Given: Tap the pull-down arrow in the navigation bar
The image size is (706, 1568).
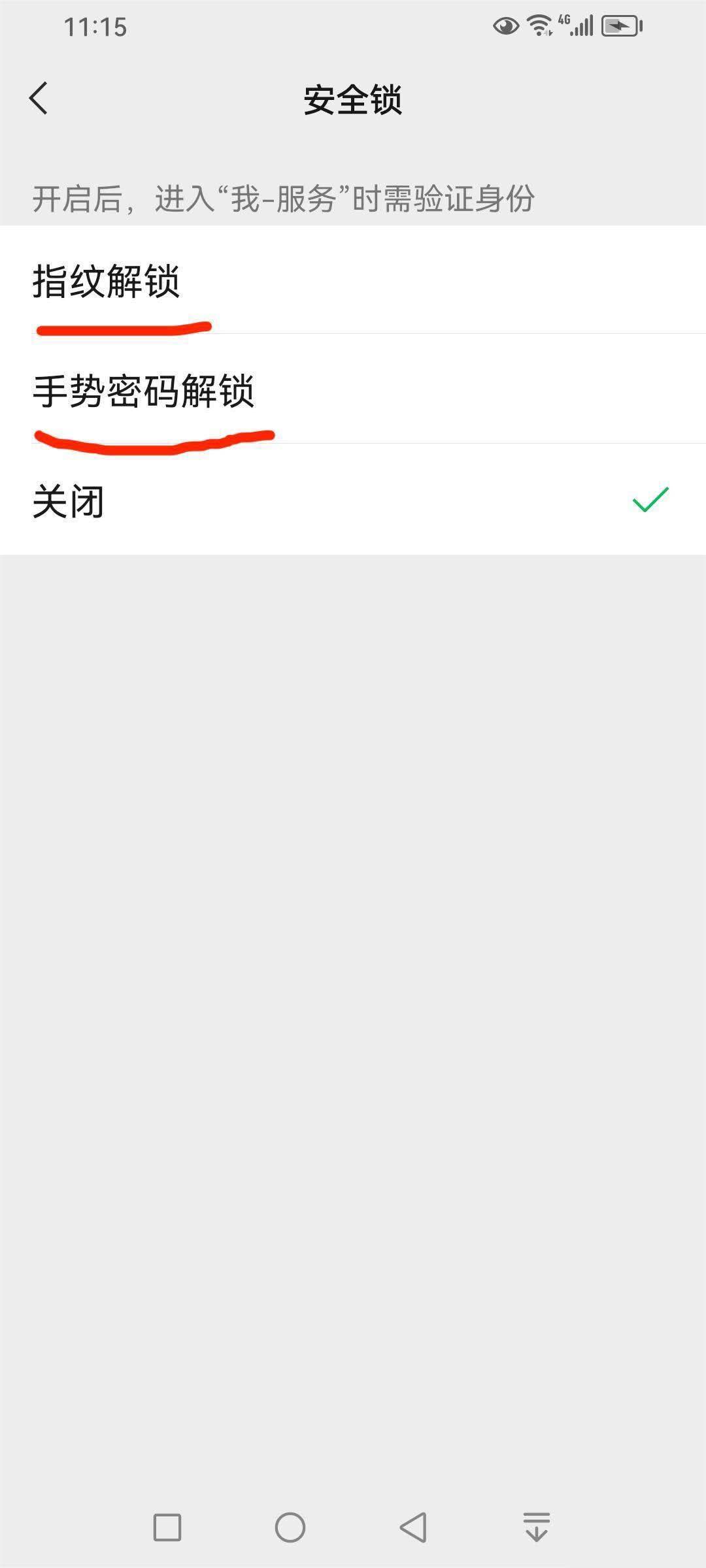Looking at the screenshot, I should 537,1527.
